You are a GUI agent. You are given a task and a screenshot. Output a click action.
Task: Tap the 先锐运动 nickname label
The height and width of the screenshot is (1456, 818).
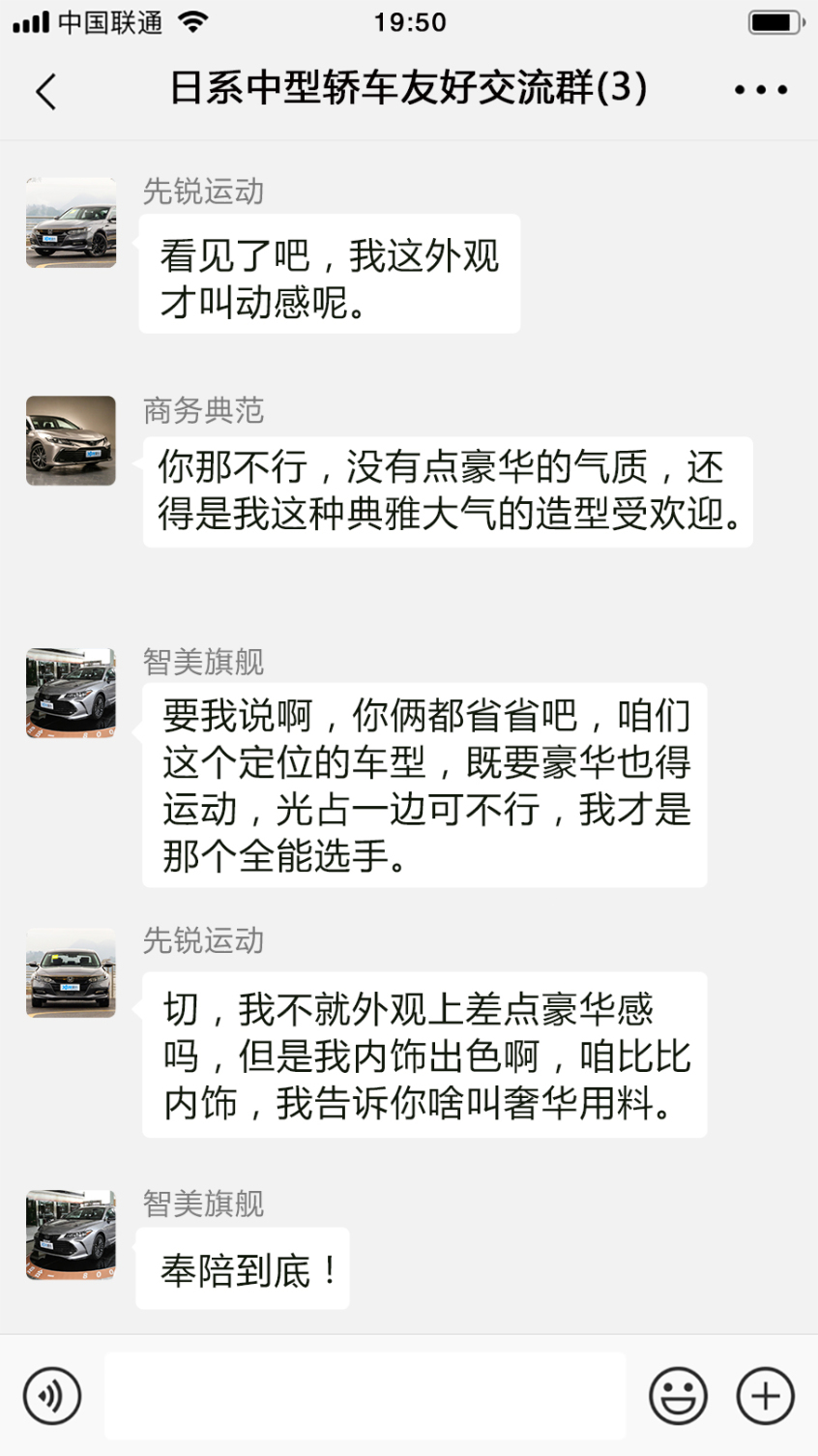(204, 192)
